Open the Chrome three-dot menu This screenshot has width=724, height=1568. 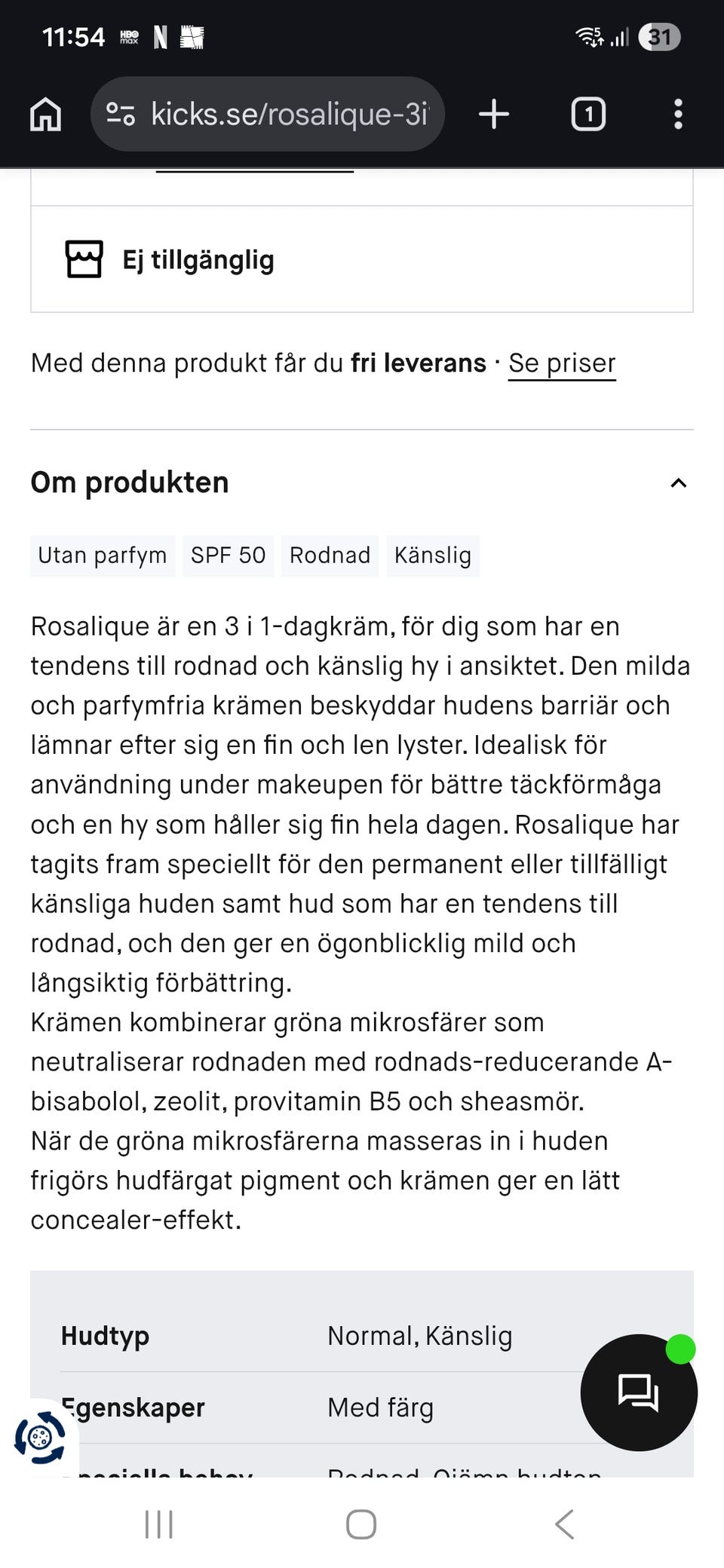676,115
